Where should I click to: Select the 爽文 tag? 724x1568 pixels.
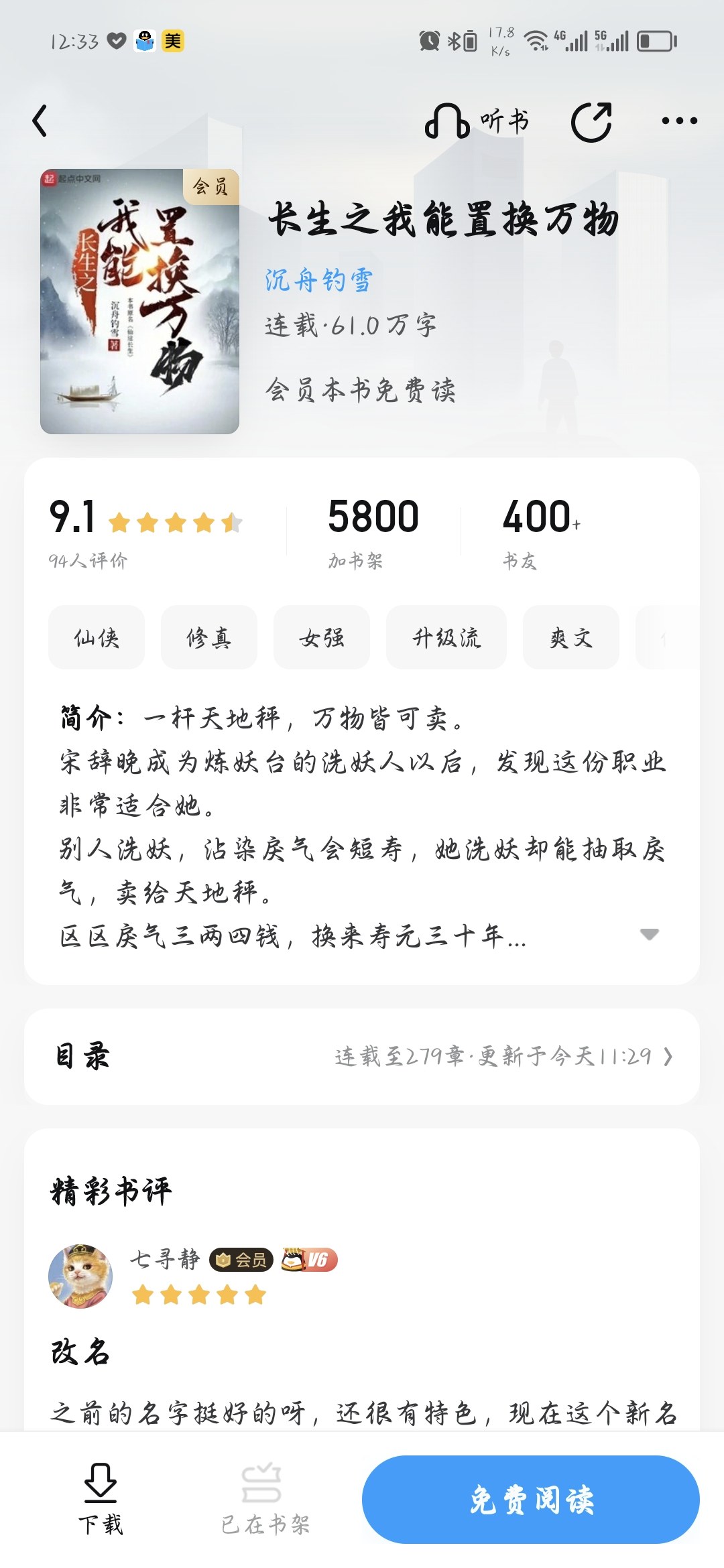[571, 637]
